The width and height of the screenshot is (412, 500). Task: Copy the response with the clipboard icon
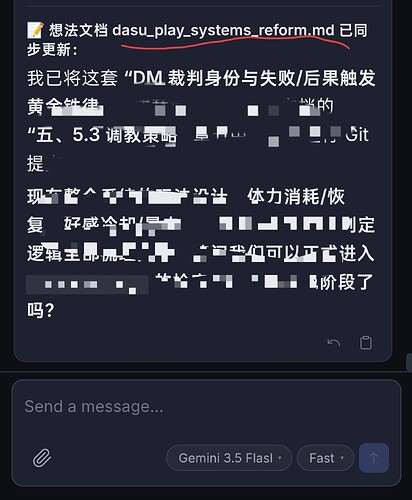point(366,343)
